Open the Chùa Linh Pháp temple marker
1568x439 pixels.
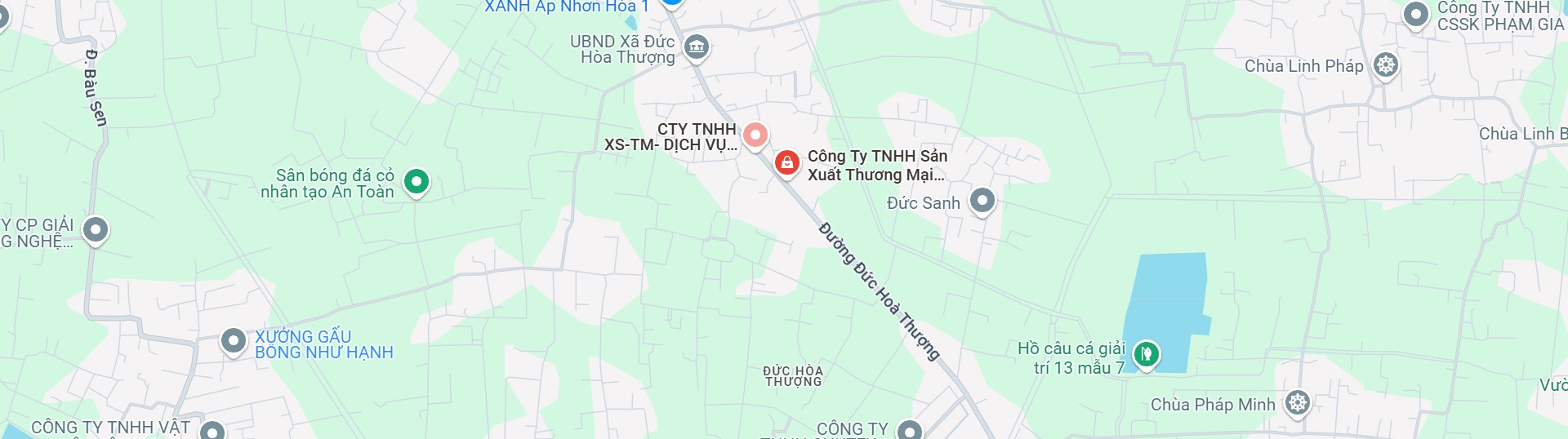pos(1386,64)
